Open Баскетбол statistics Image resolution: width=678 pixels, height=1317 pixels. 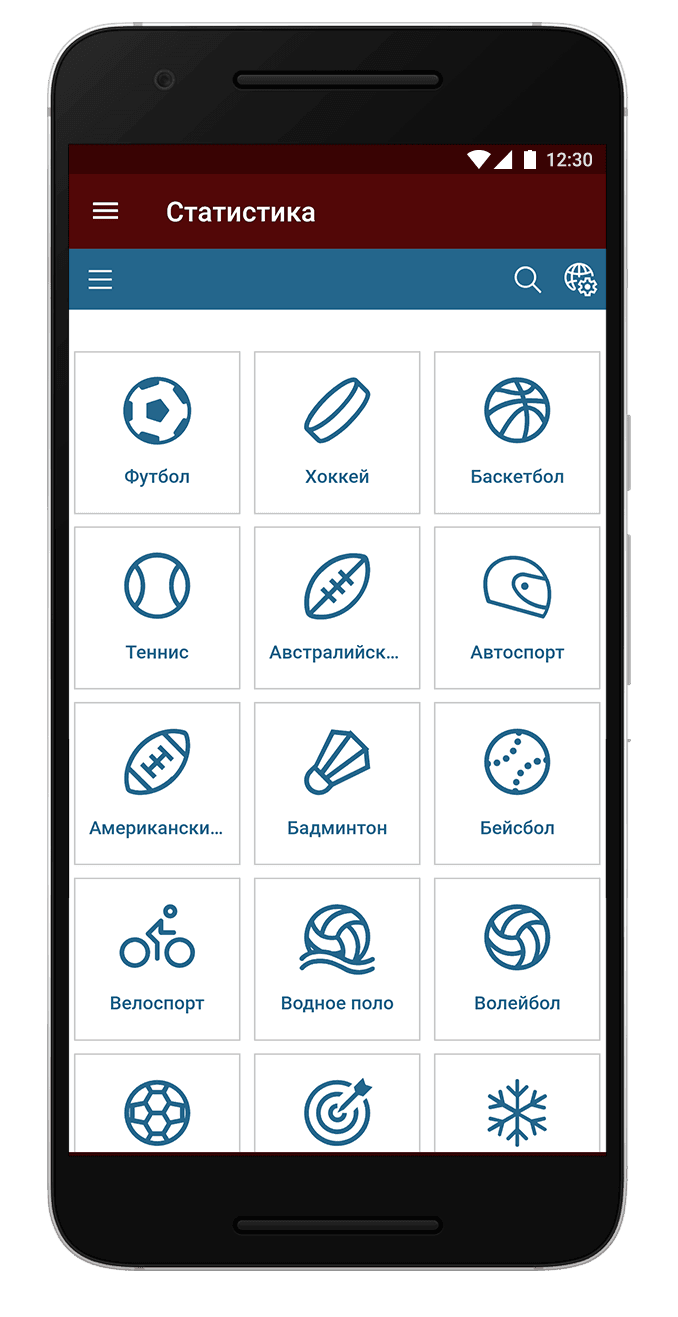pyautogui.click(x=517, y=432)
